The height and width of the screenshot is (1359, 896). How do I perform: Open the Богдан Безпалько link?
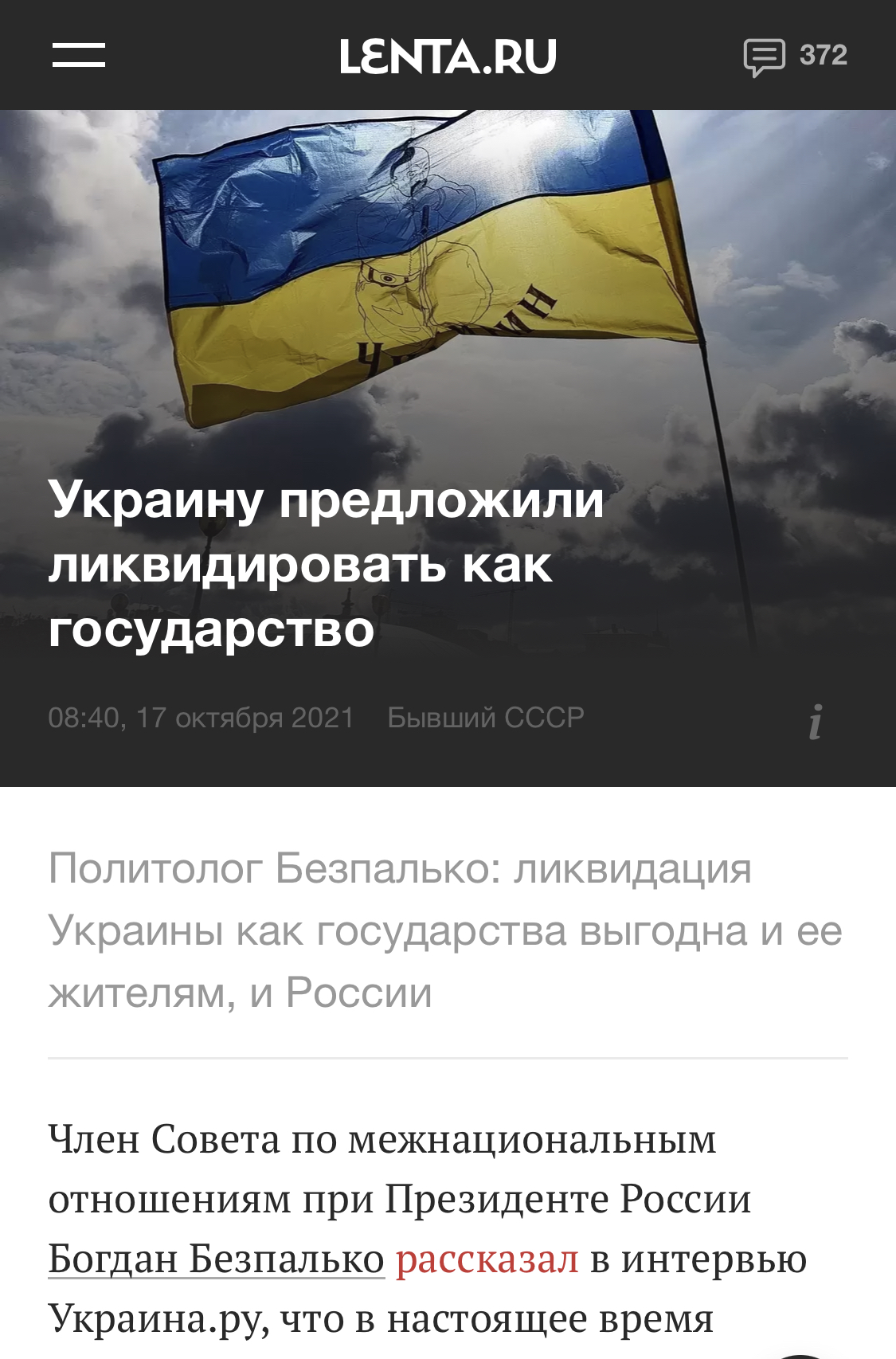click(216, 1259)
